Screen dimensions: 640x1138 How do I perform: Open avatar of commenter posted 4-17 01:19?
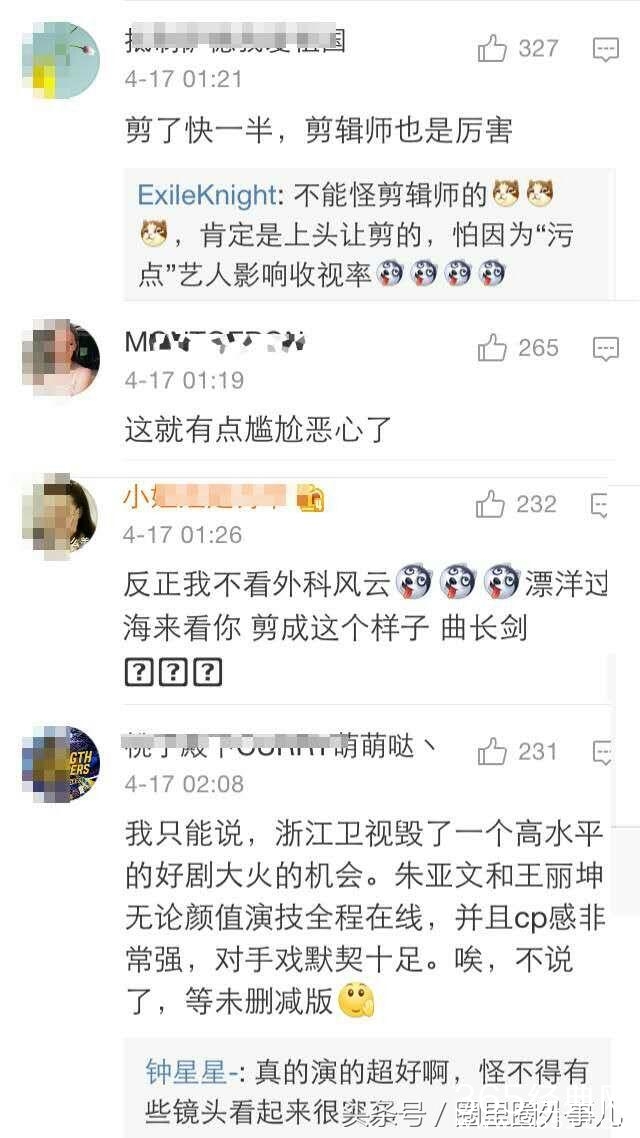[x=61, y=359]
